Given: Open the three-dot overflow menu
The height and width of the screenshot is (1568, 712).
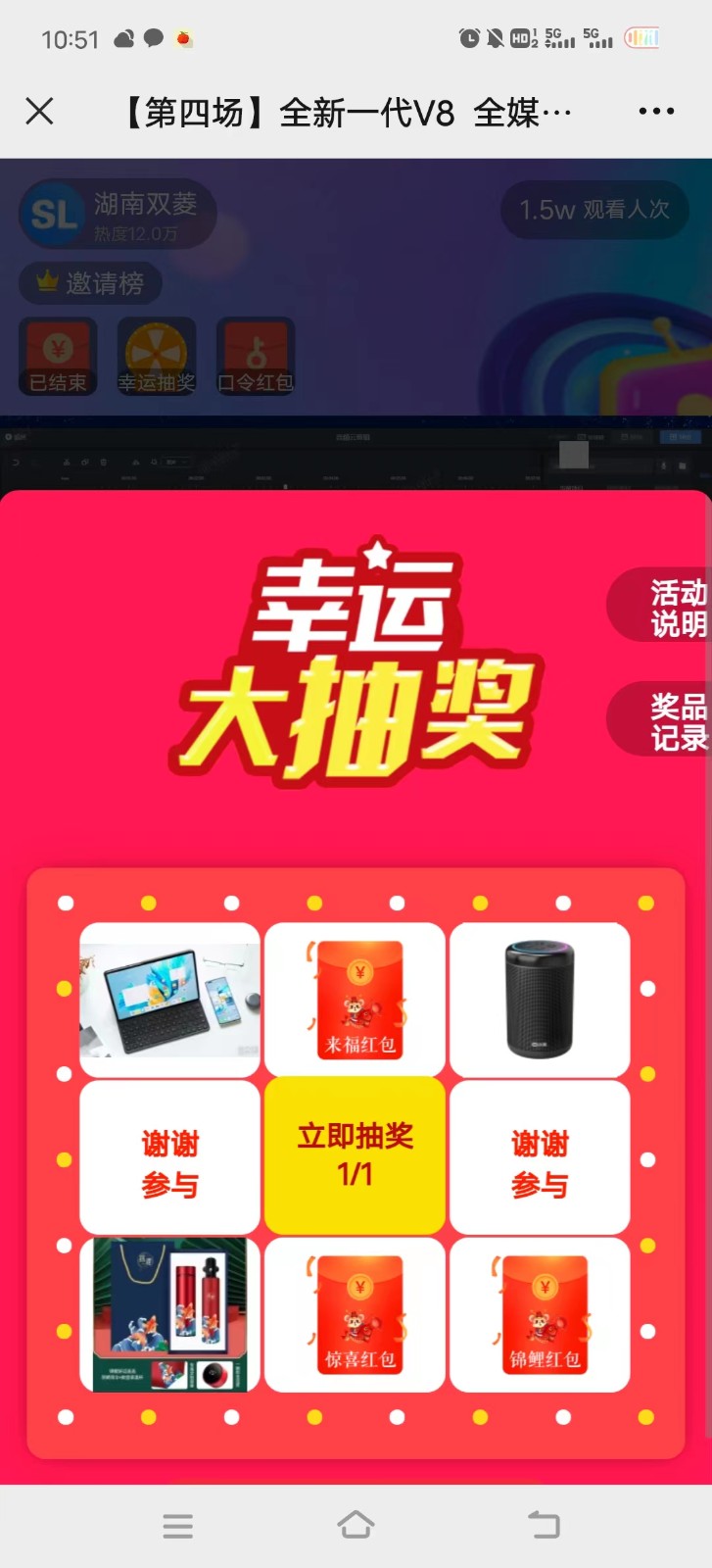Looking at the screenshot, I should tap(655, 112).
